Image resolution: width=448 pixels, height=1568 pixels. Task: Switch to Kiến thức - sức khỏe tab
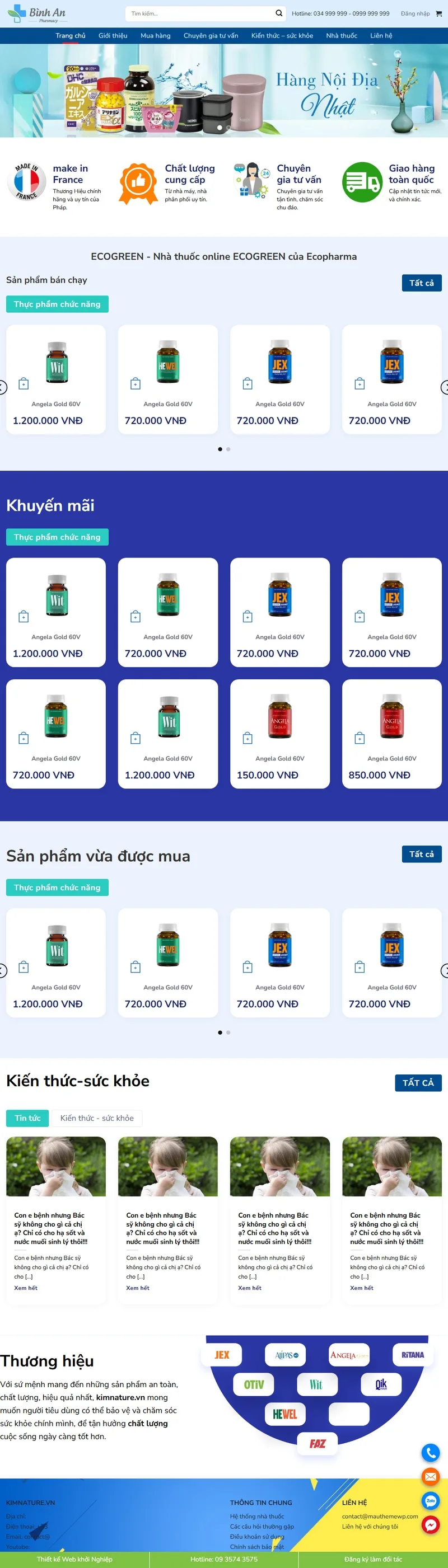pyautogui.click(x=97, y=1118)
